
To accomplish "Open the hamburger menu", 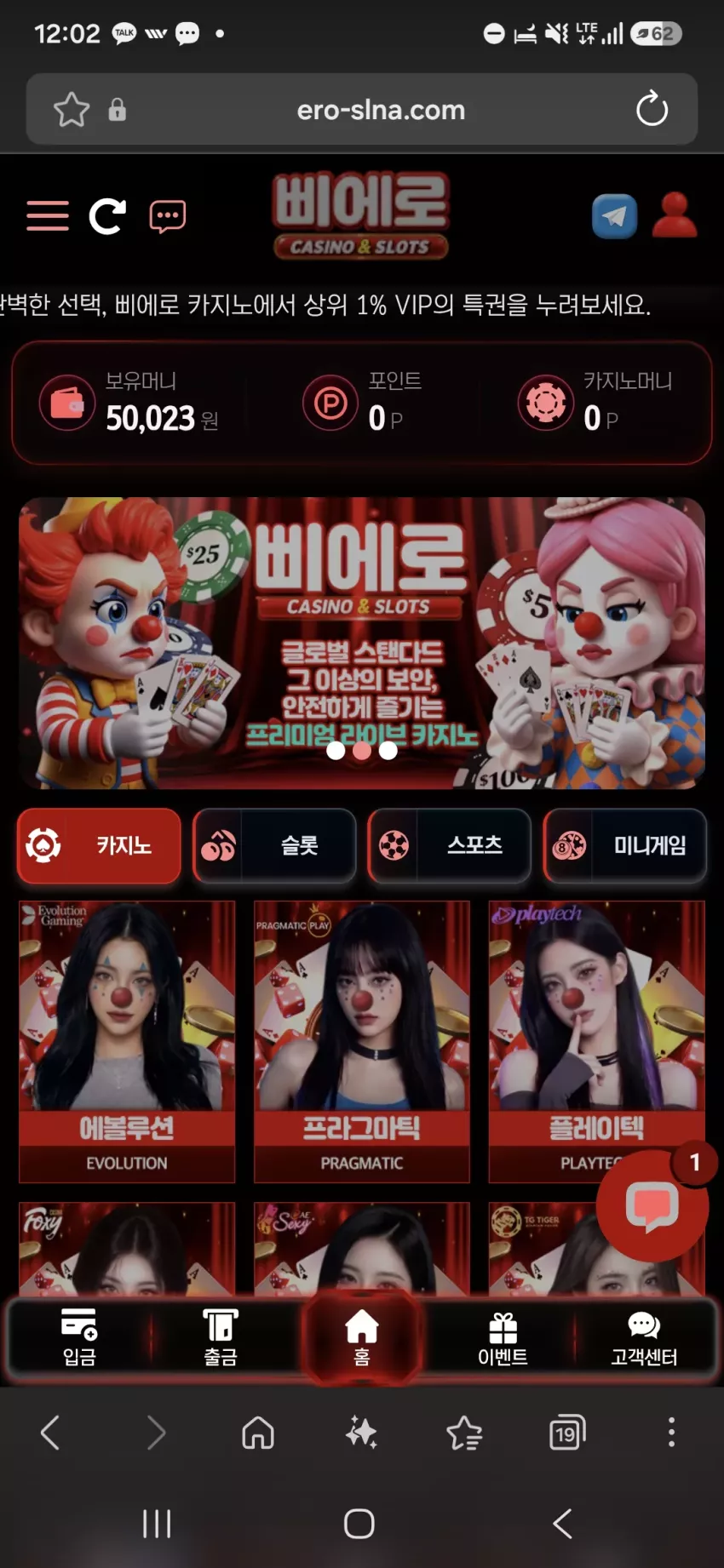I will [48, 216].
